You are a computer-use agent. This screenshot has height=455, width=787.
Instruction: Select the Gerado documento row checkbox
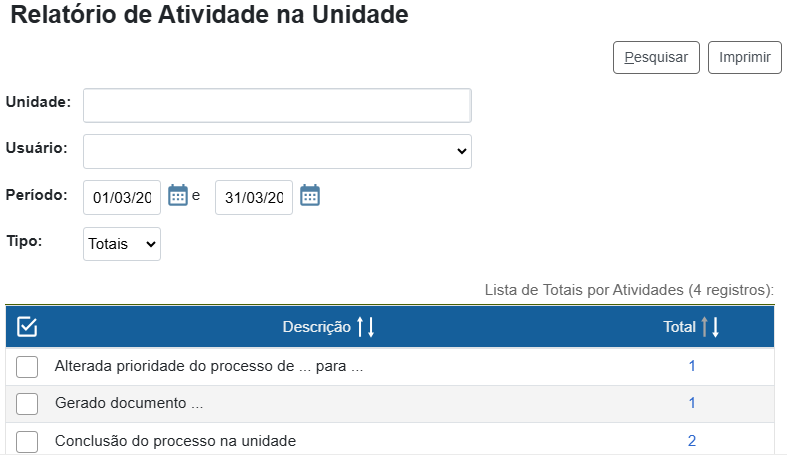click(28, 404)
